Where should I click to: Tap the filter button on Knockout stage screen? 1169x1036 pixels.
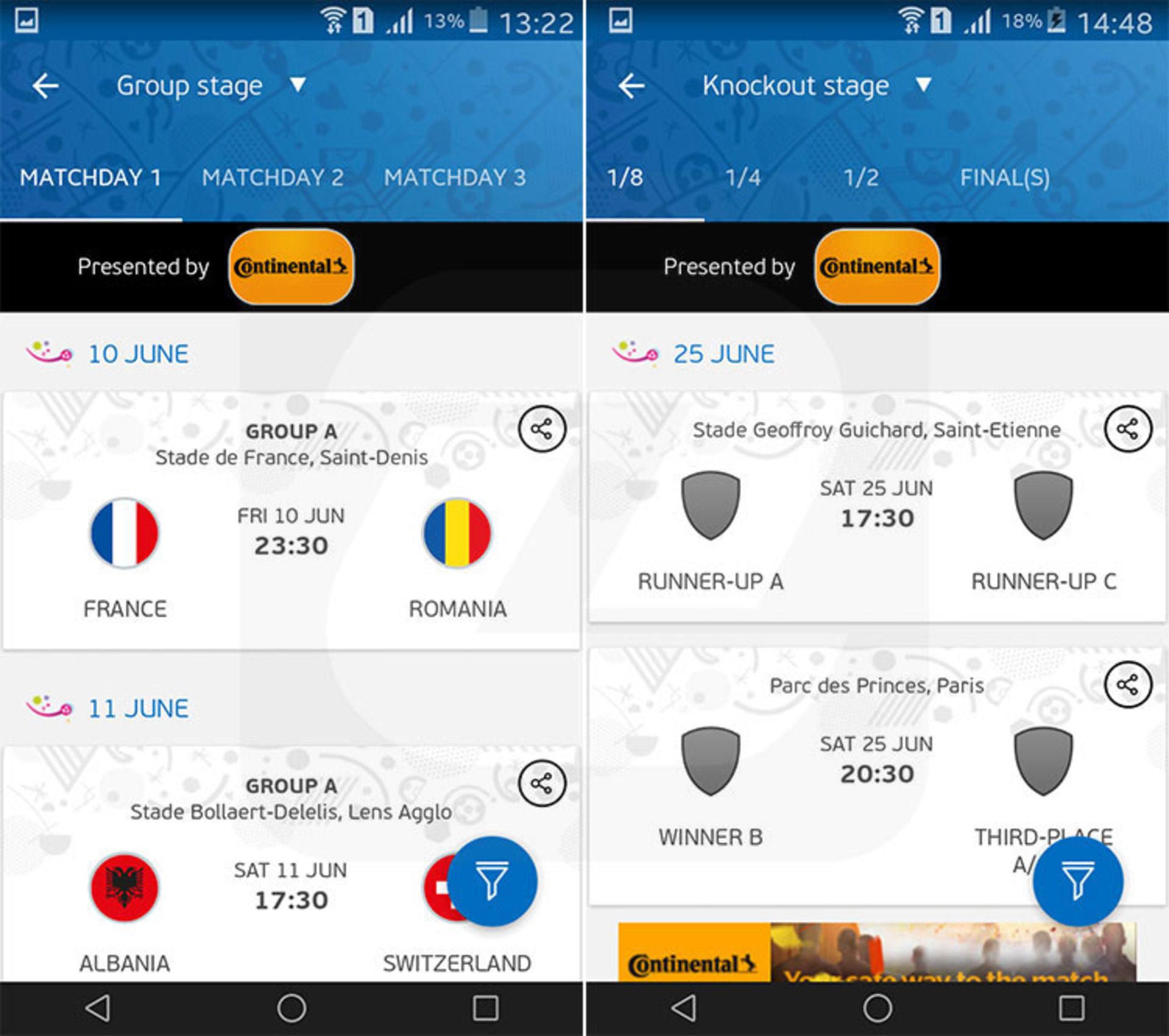pyautogui.click(x=1078, y=881)
